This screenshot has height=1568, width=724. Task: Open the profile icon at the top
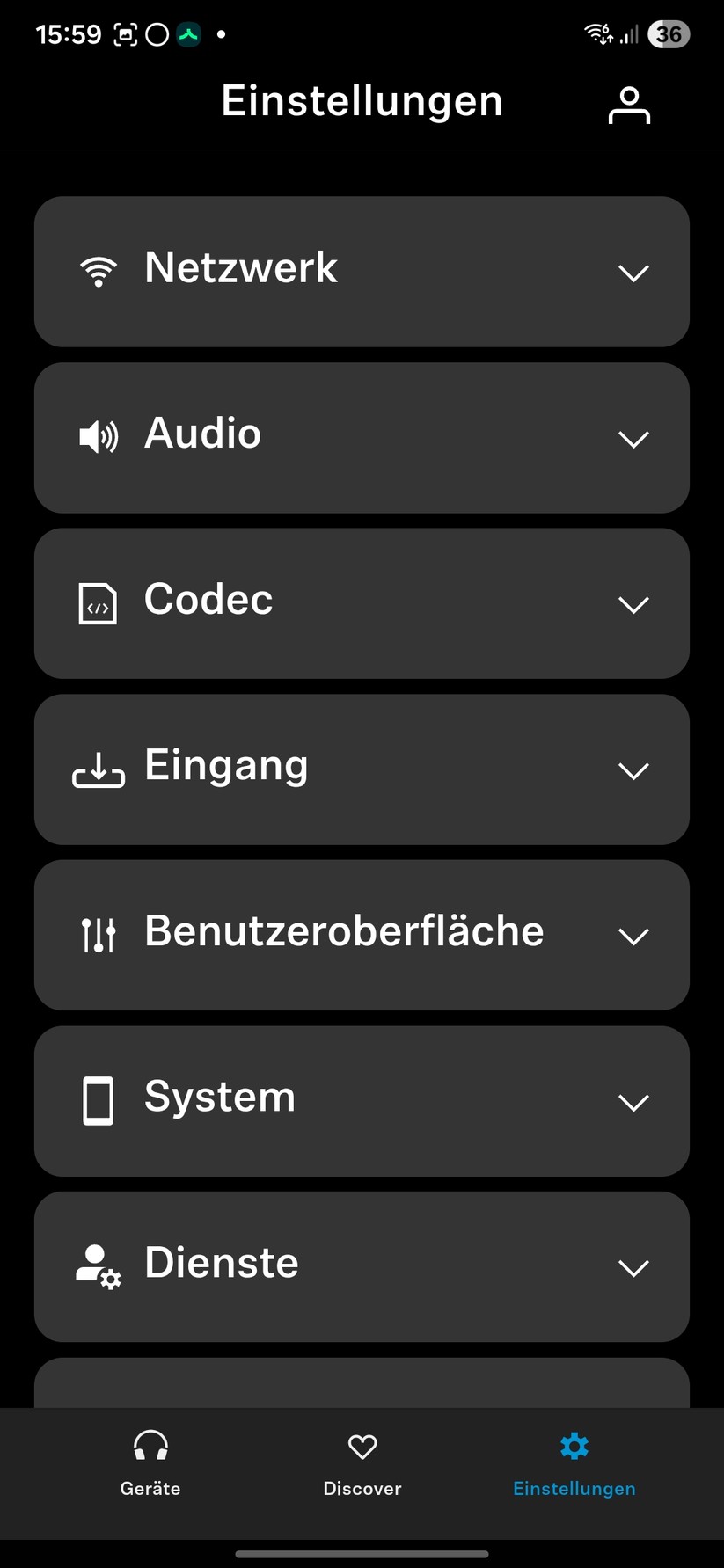[628, 105]
